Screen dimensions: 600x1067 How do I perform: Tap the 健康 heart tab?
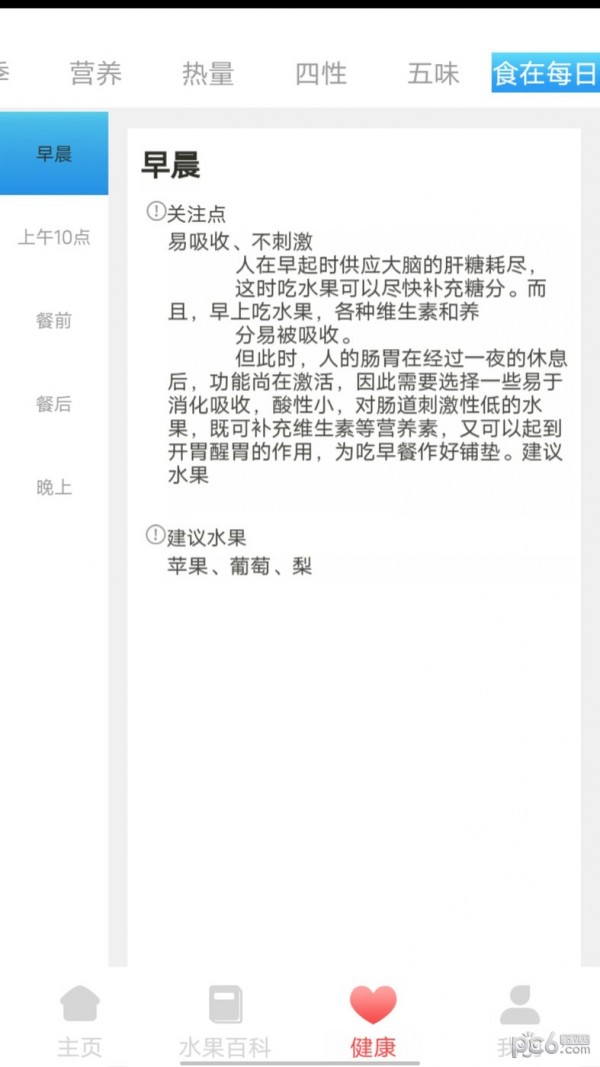[x=373, y=1020]
